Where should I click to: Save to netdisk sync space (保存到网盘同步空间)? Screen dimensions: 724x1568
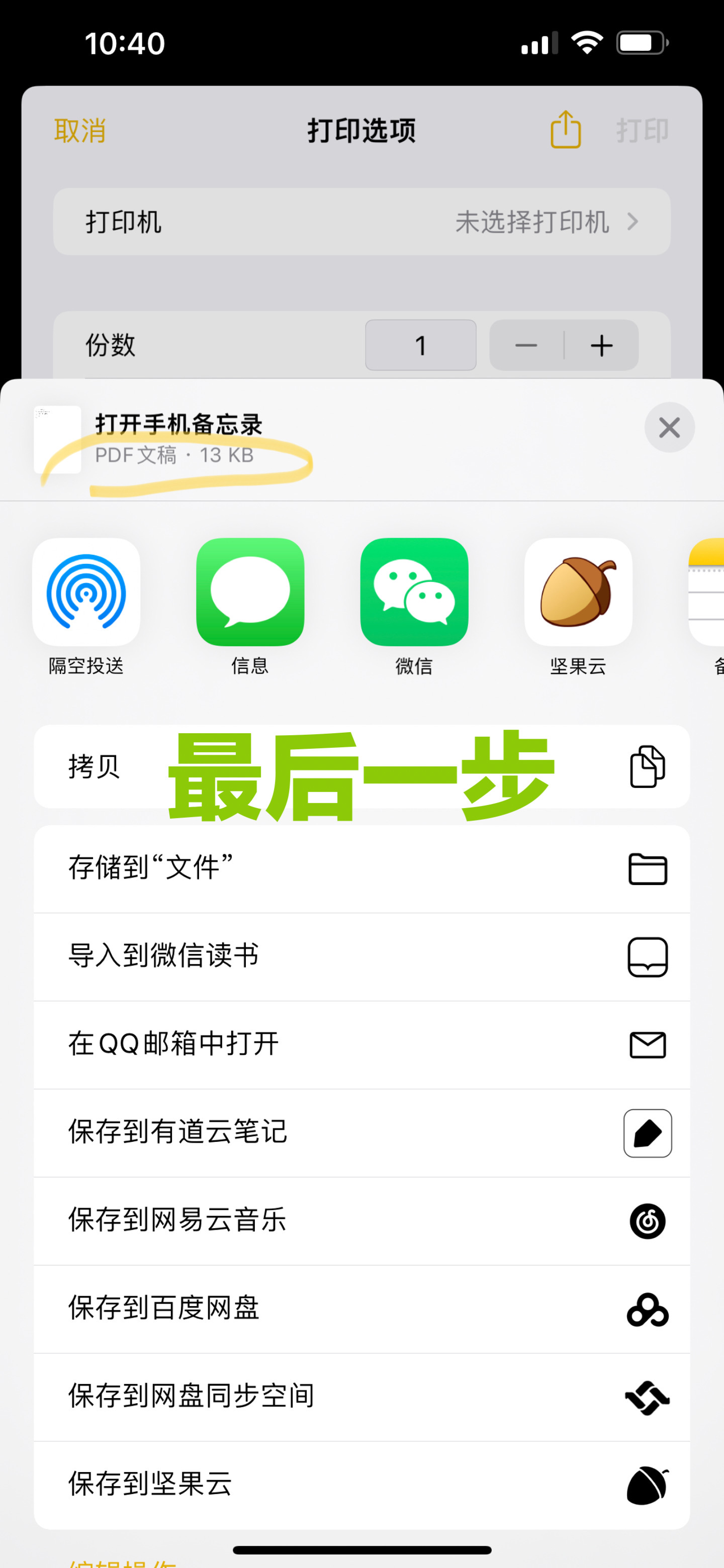tap(361, 1396)
